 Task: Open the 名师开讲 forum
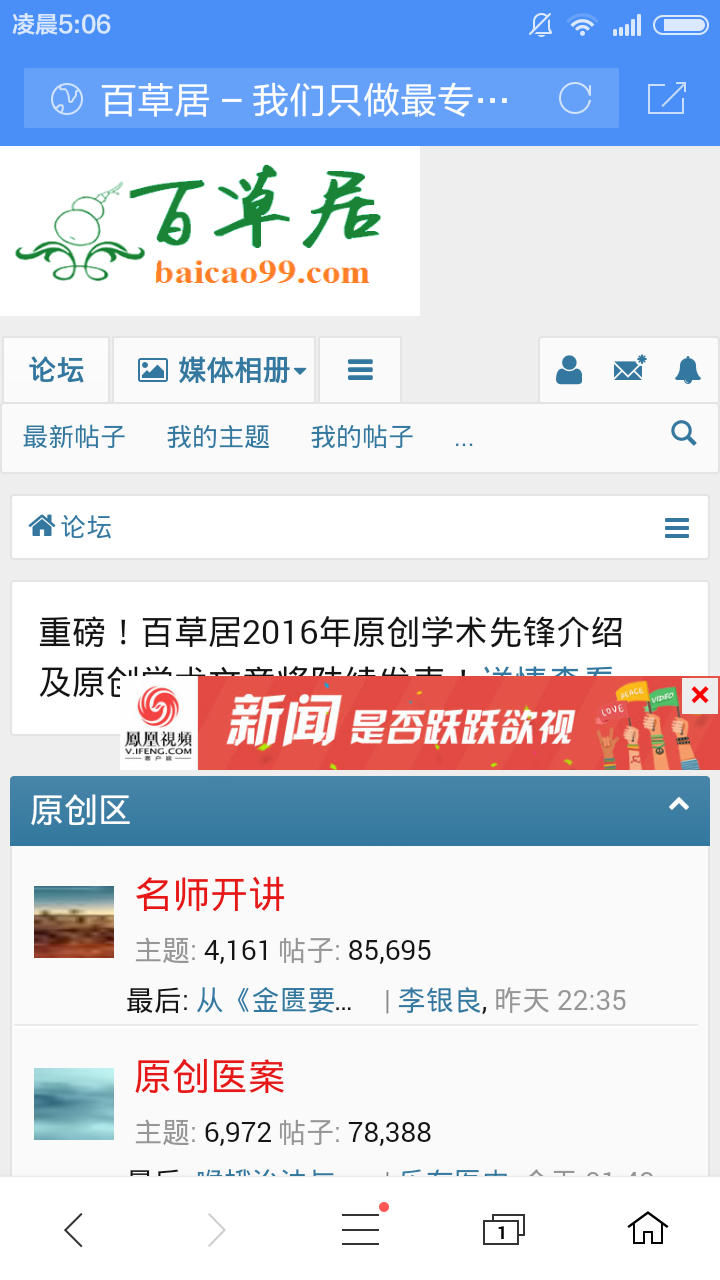210,895
